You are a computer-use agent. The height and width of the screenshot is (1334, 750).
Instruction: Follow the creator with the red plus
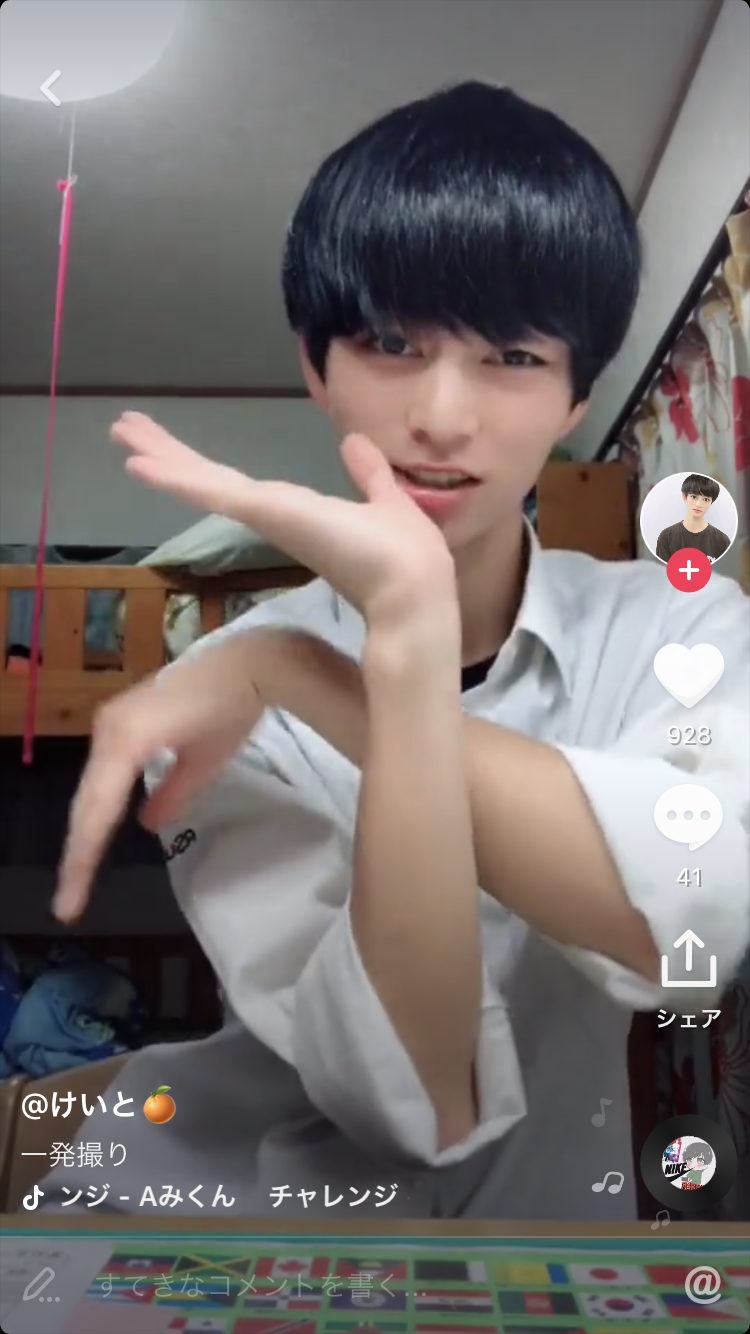(689, 571)
